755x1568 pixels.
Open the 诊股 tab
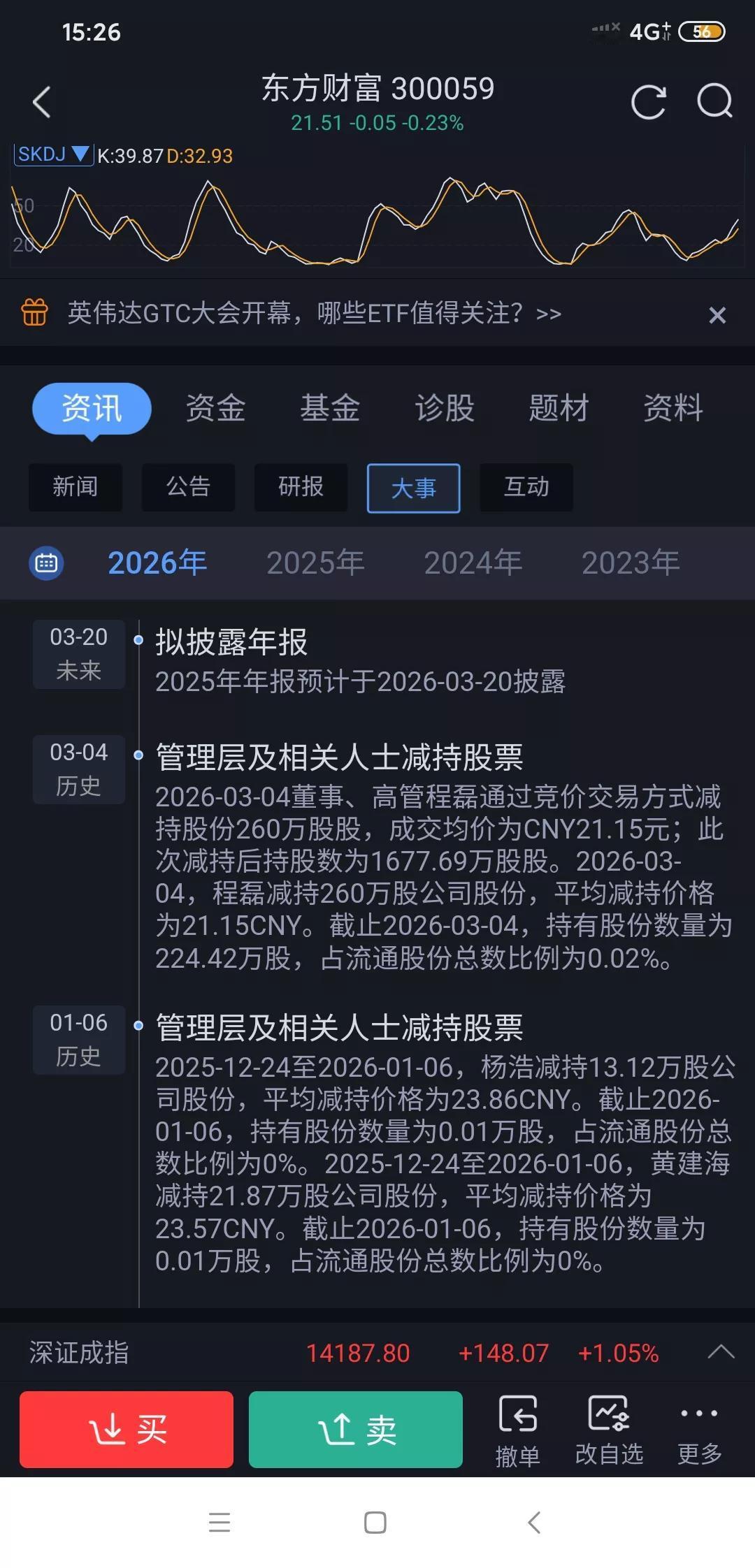[445, 408]
